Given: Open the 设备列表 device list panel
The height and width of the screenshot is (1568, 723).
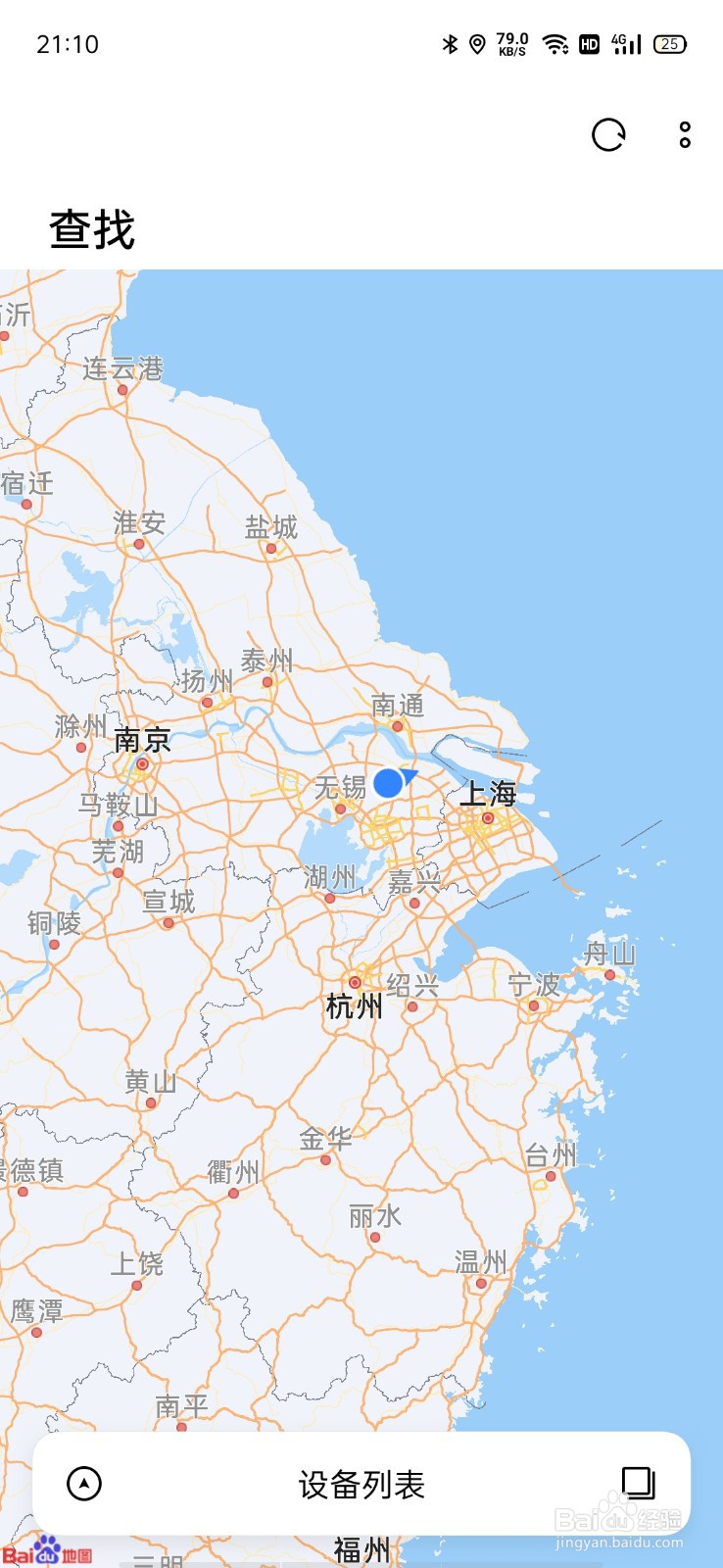Looking at the screenshot, I should (361, 1485).
